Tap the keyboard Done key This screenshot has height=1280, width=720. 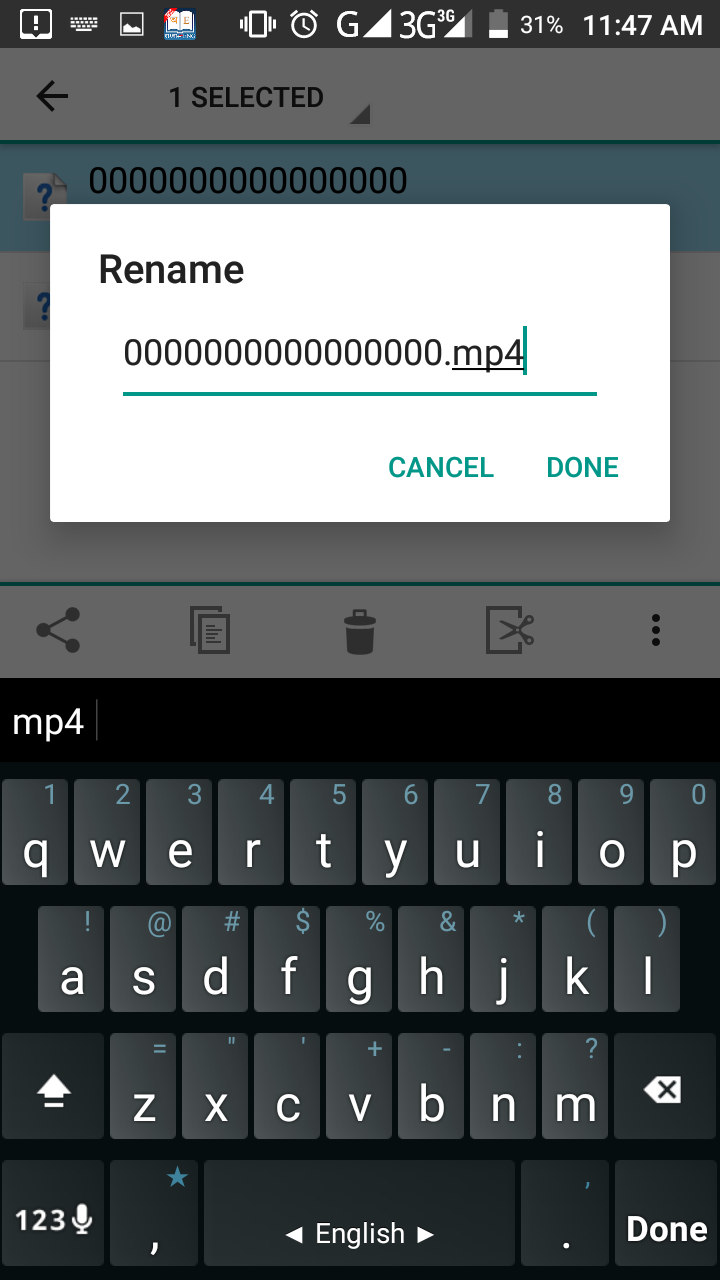click(666, 1228)
